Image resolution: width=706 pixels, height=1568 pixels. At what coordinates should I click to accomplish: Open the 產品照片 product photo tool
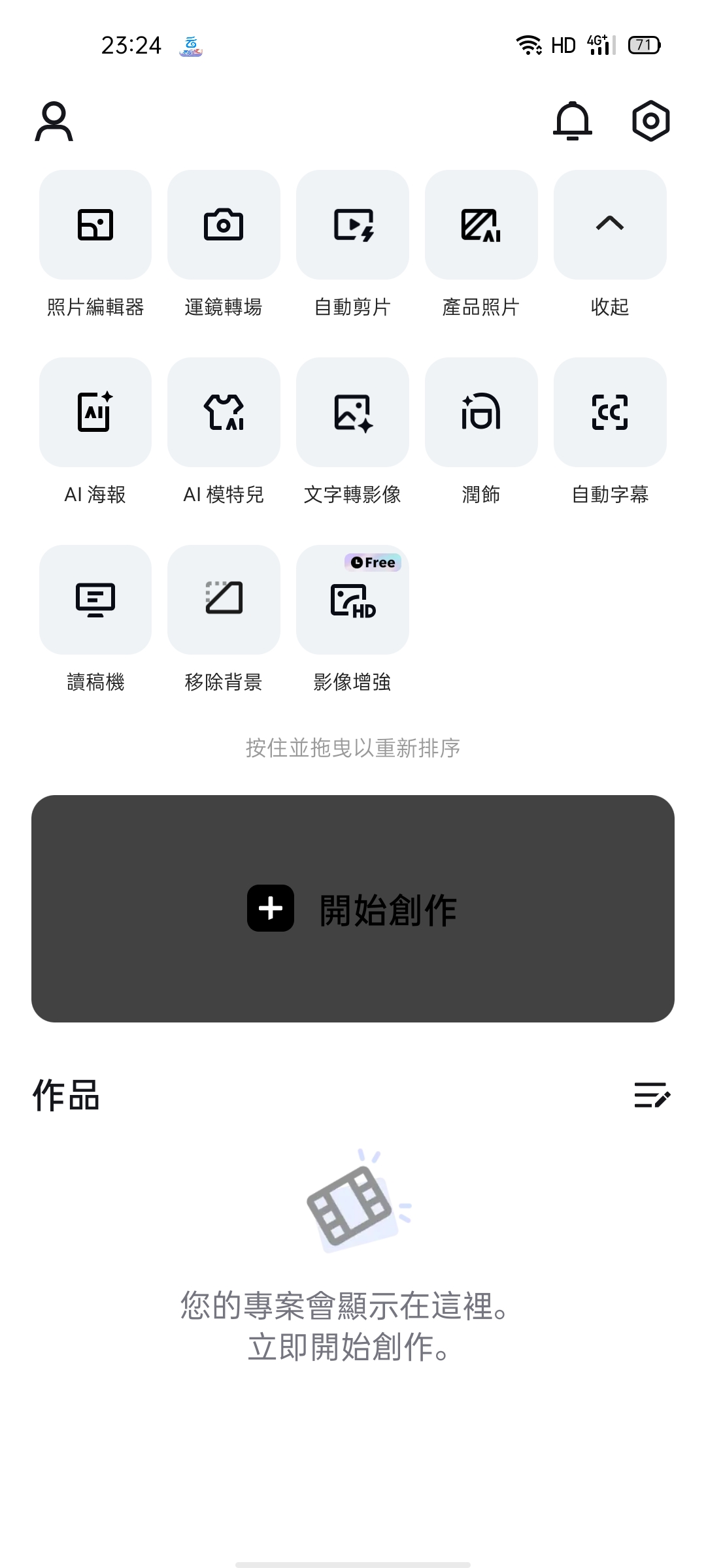(481, 225)
